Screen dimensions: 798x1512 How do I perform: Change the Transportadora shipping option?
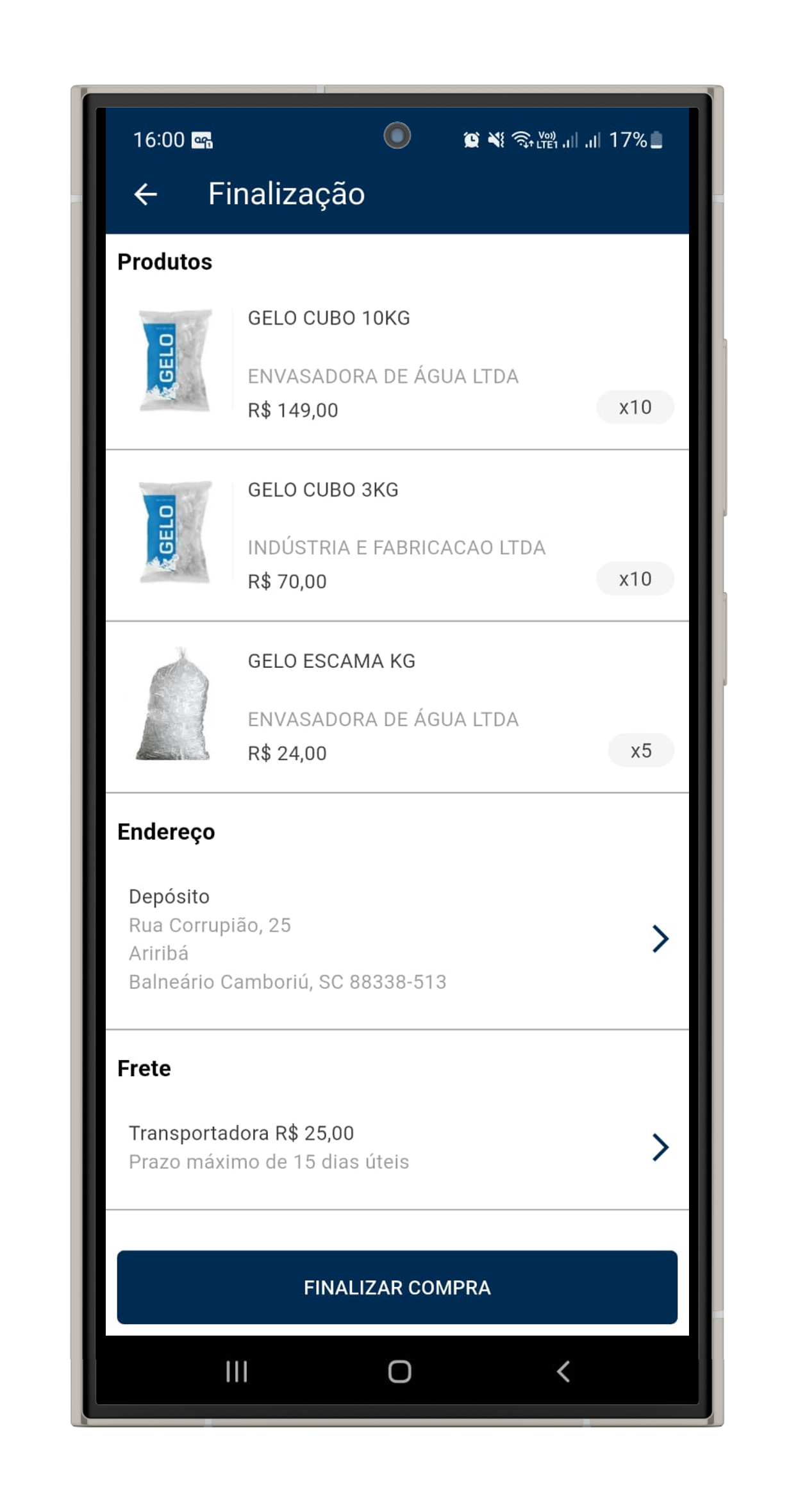point(397,1147)
